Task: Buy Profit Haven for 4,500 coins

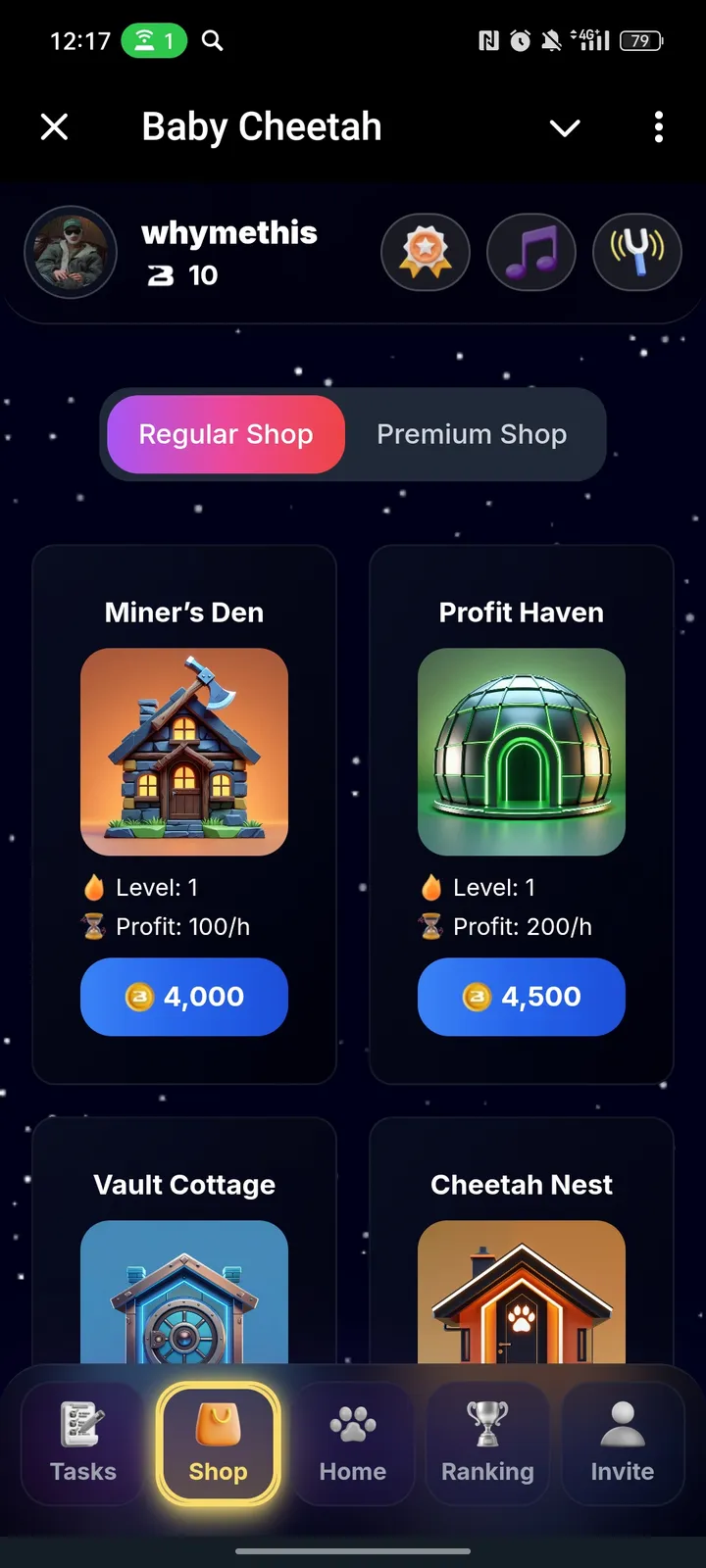Action: click(522, 997)
